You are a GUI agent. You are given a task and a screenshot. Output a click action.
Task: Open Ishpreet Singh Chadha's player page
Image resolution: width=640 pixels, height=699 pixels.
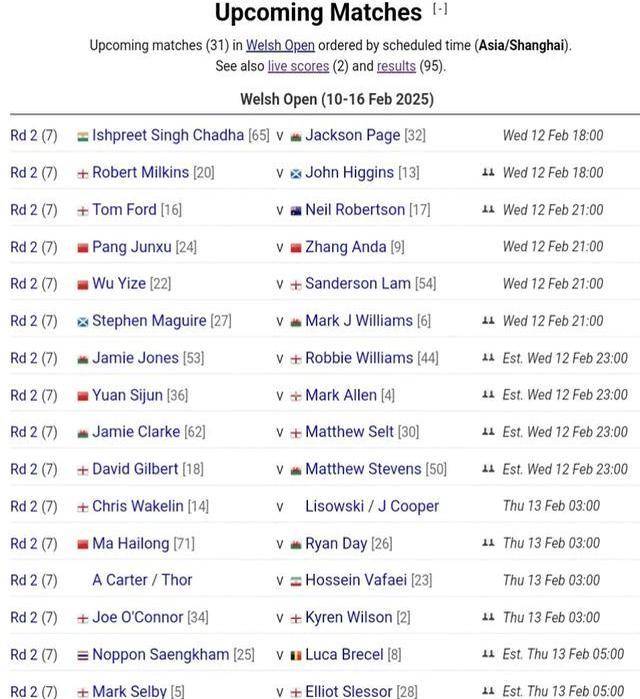[x=167, y=136]
